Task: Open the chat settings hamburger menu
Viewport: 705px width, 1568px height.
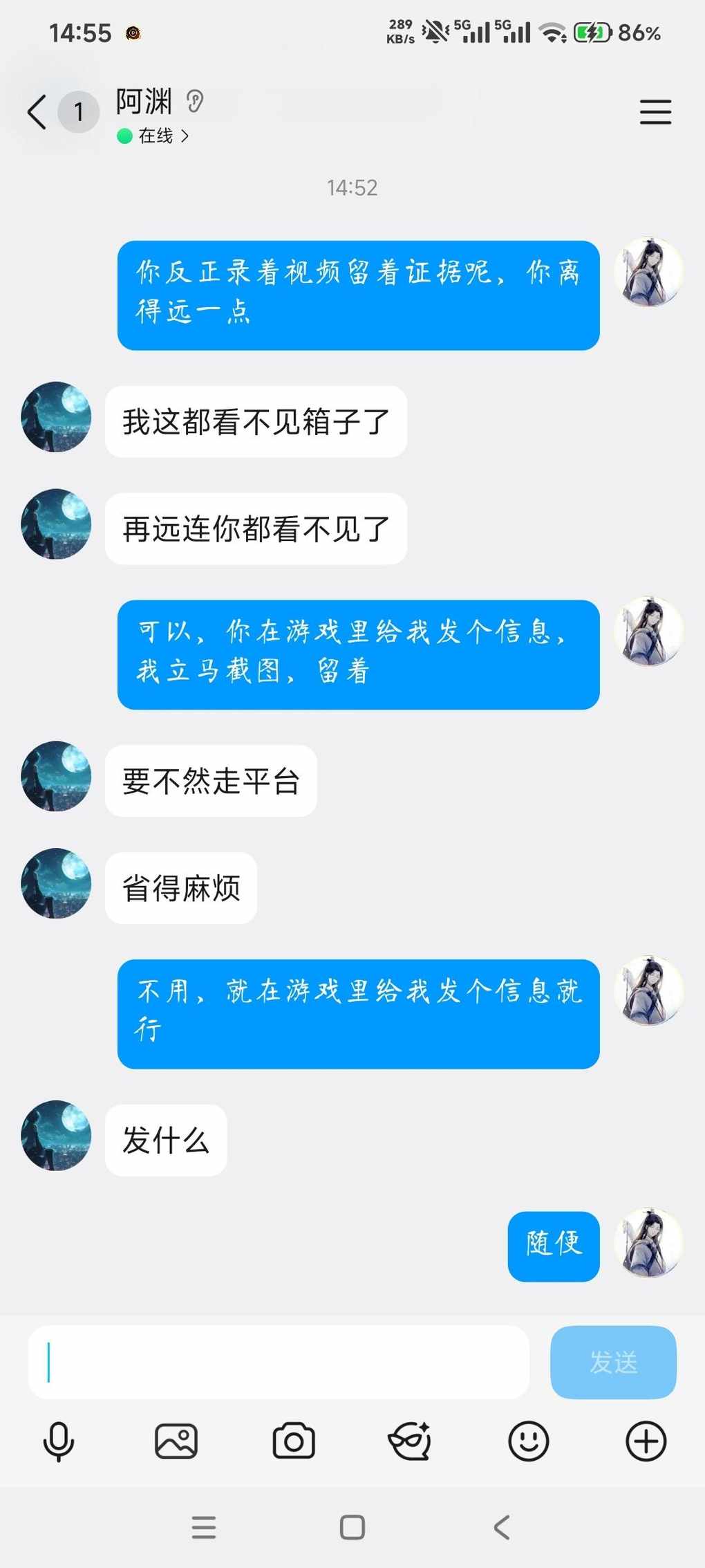Action: 655,112
